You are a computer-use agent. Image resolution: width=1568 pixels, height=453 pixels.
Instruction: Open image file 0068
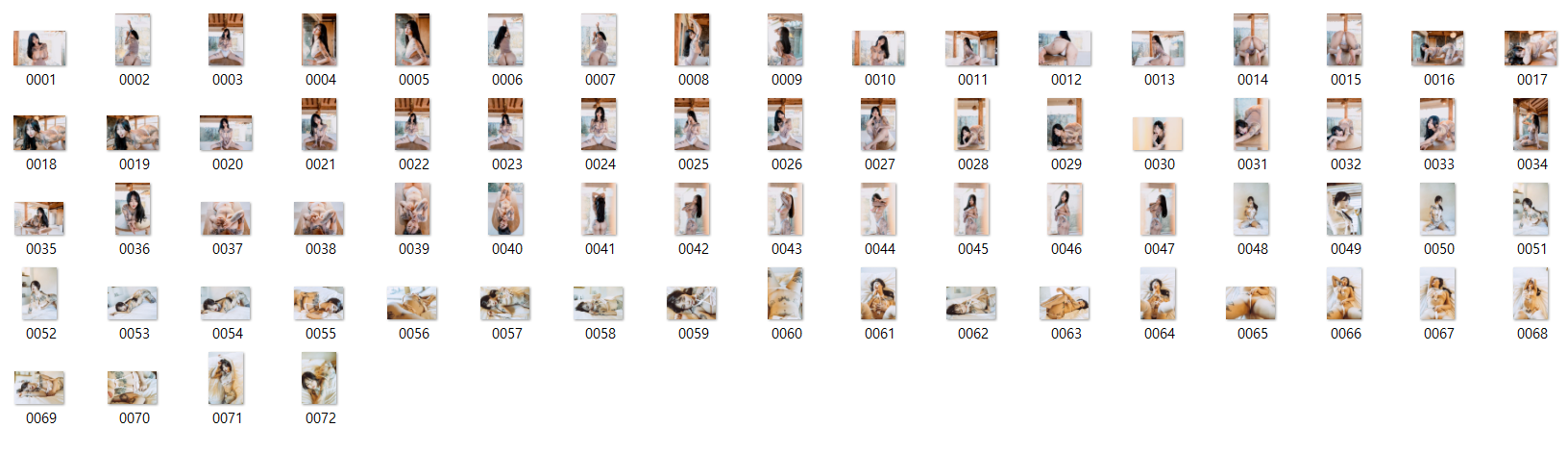click(1531, 294)
